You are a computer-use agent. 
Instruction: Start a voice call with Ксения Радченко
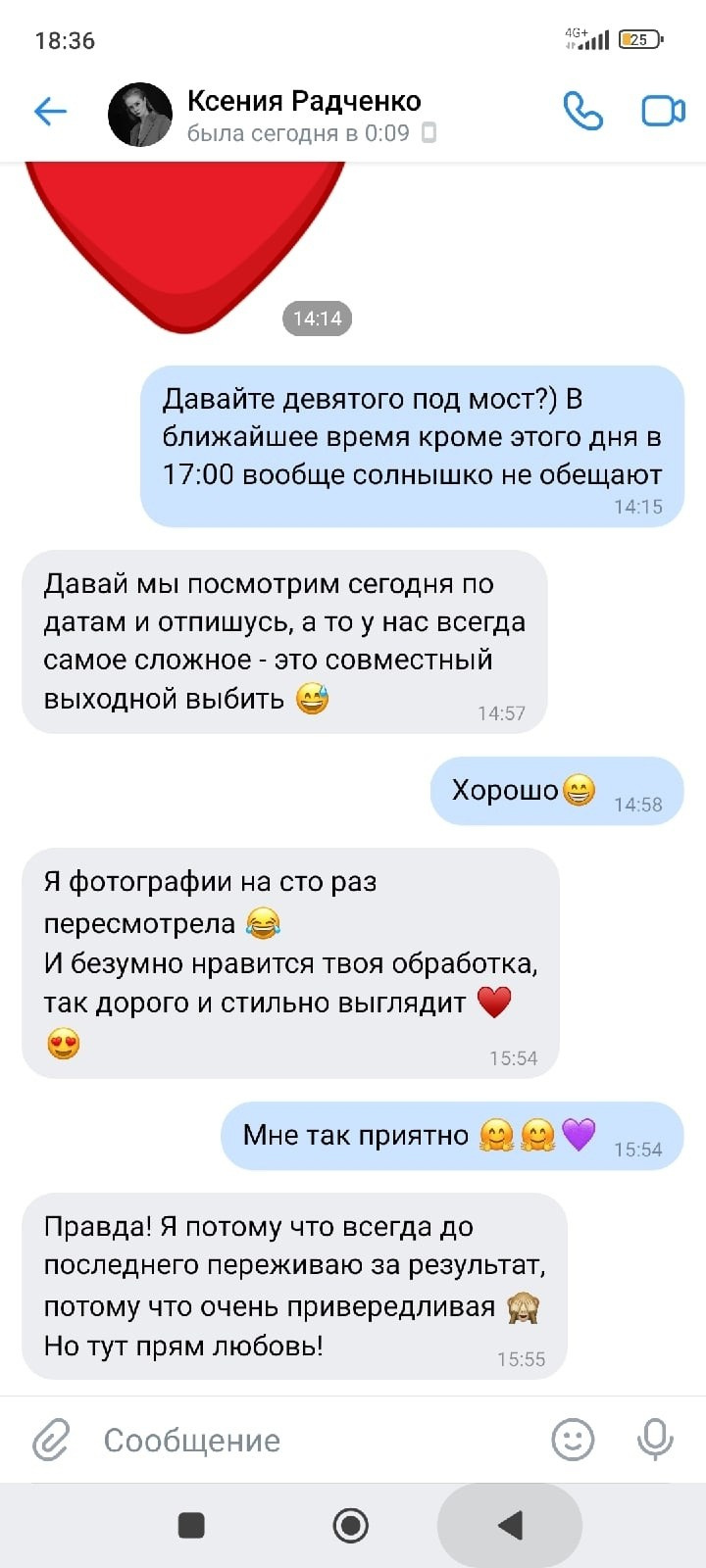(583, 112)
